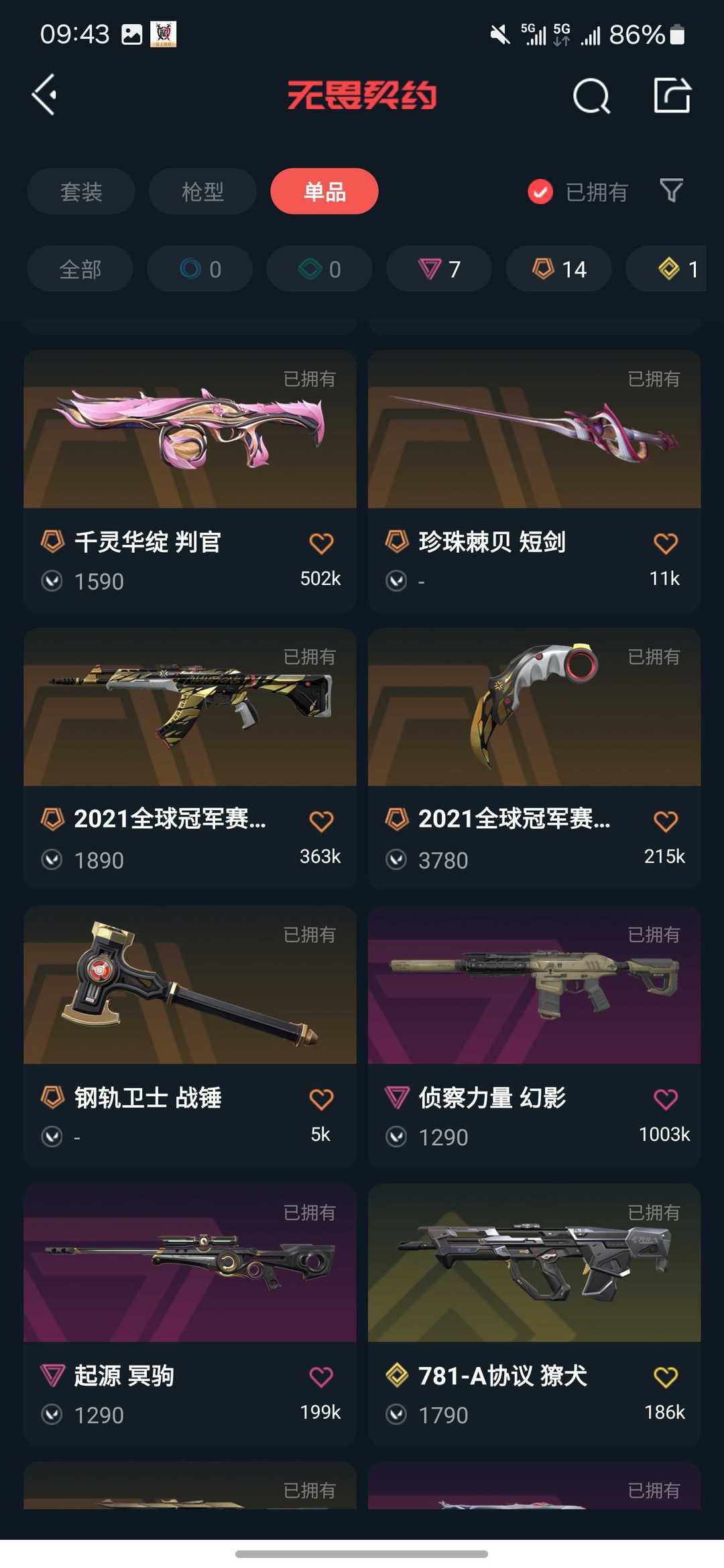
Task: Like the 侦察力量 幻影 skin
Action: click(665, 1100)
